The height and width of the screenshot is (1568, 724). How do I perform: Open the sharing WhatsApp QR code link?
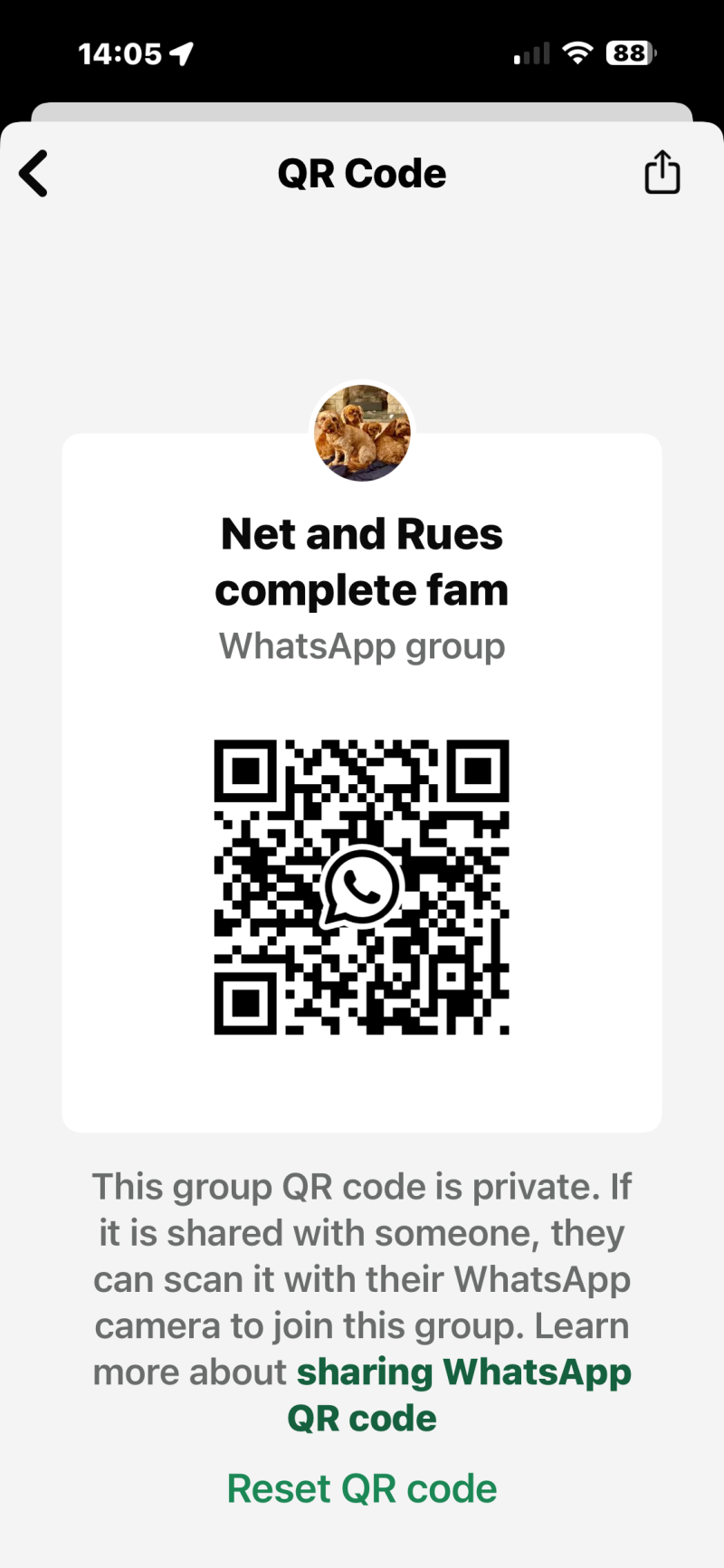point(463,1372)
